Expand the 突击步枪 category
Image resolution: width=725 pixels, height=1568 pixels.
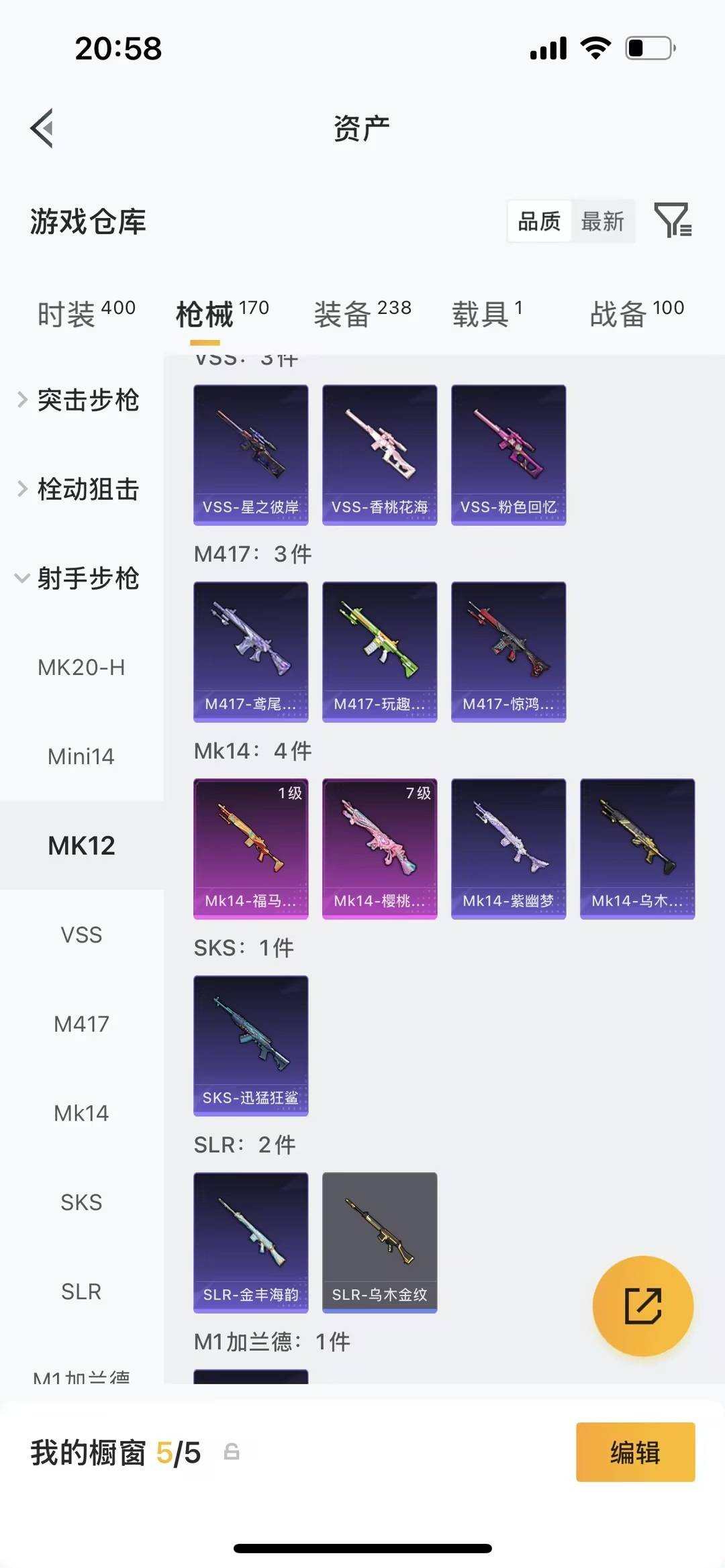(x=81, y=400)
